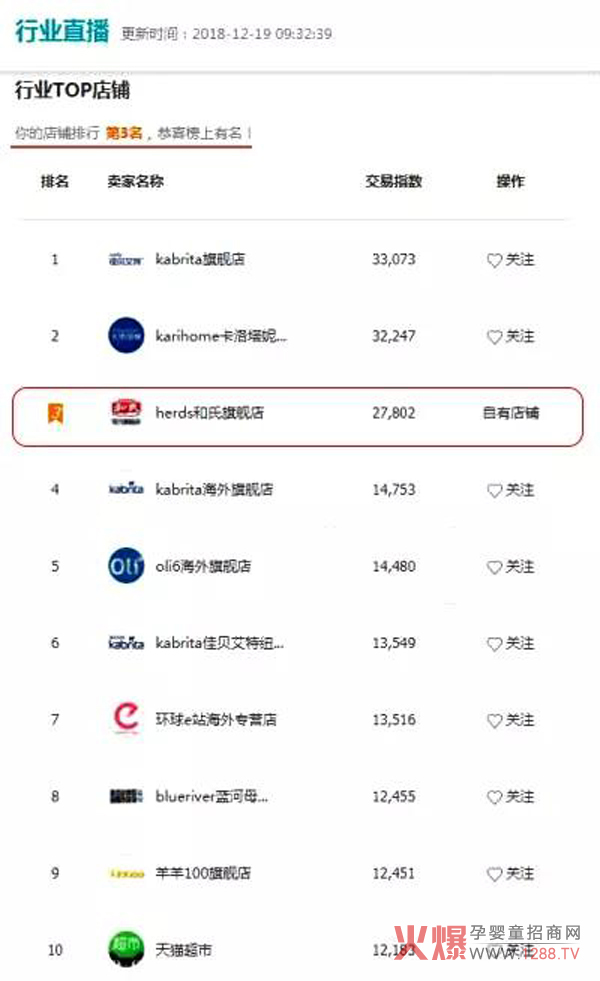Follow 羊羊100旗舰店
This screenshot has width=600, height=981.
510,874
